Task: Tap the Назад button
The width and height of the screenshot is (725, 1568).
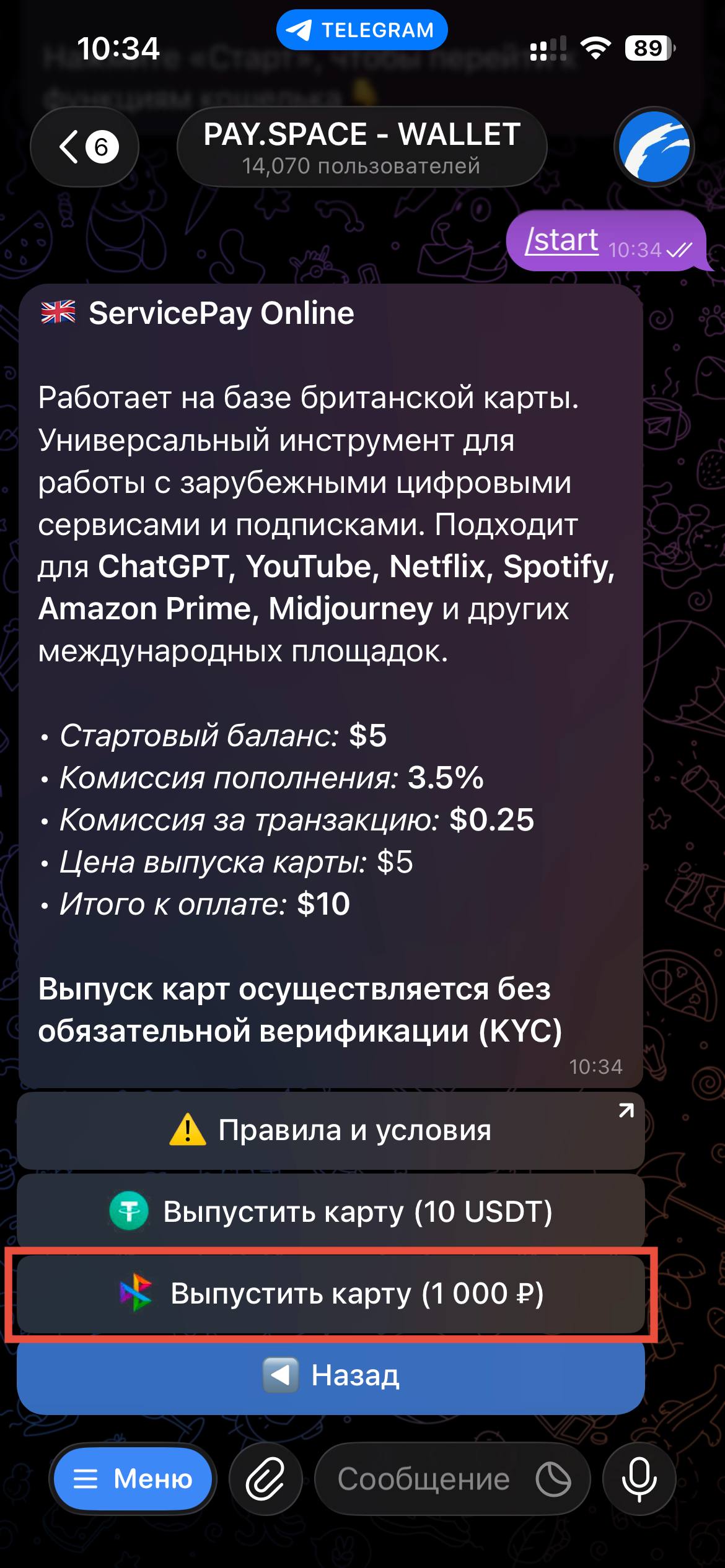Action: [x=331, y=1375]
